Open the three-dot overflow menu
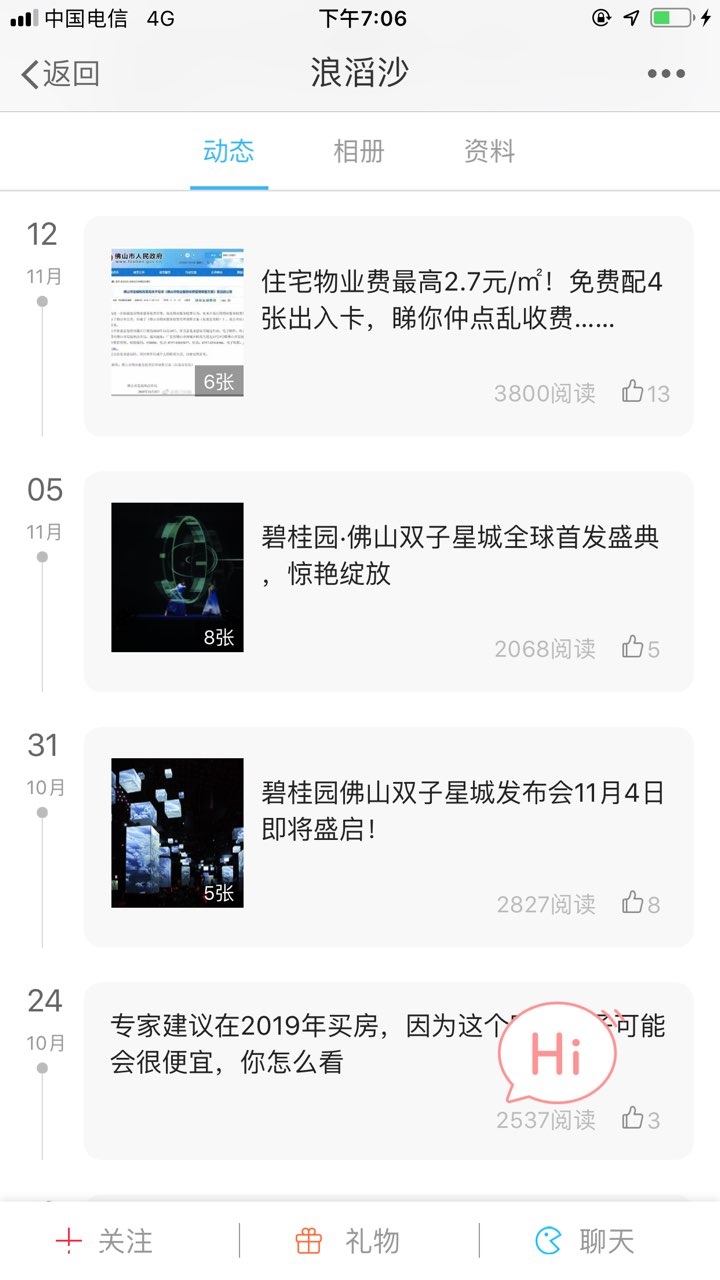This screenshot has height=1280, width=720. 665,73
